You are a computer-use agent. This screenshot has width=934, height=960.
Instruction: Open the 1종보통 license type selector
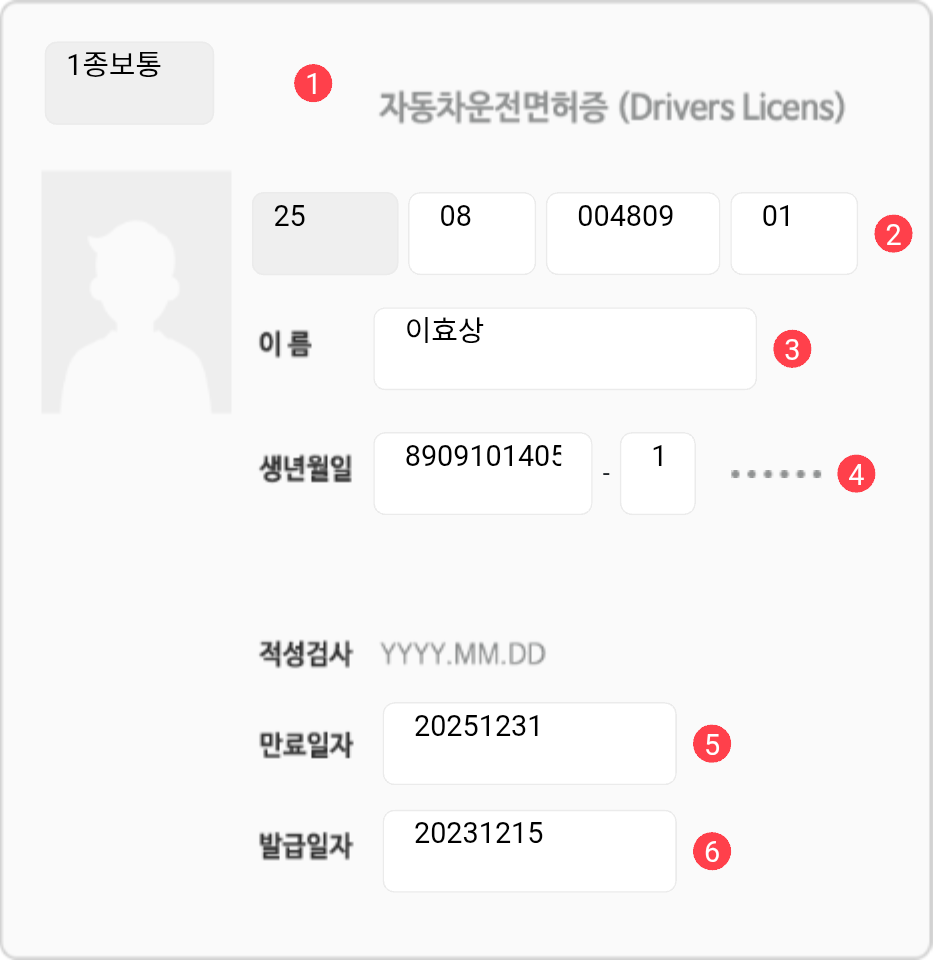[x=129, y=83]
